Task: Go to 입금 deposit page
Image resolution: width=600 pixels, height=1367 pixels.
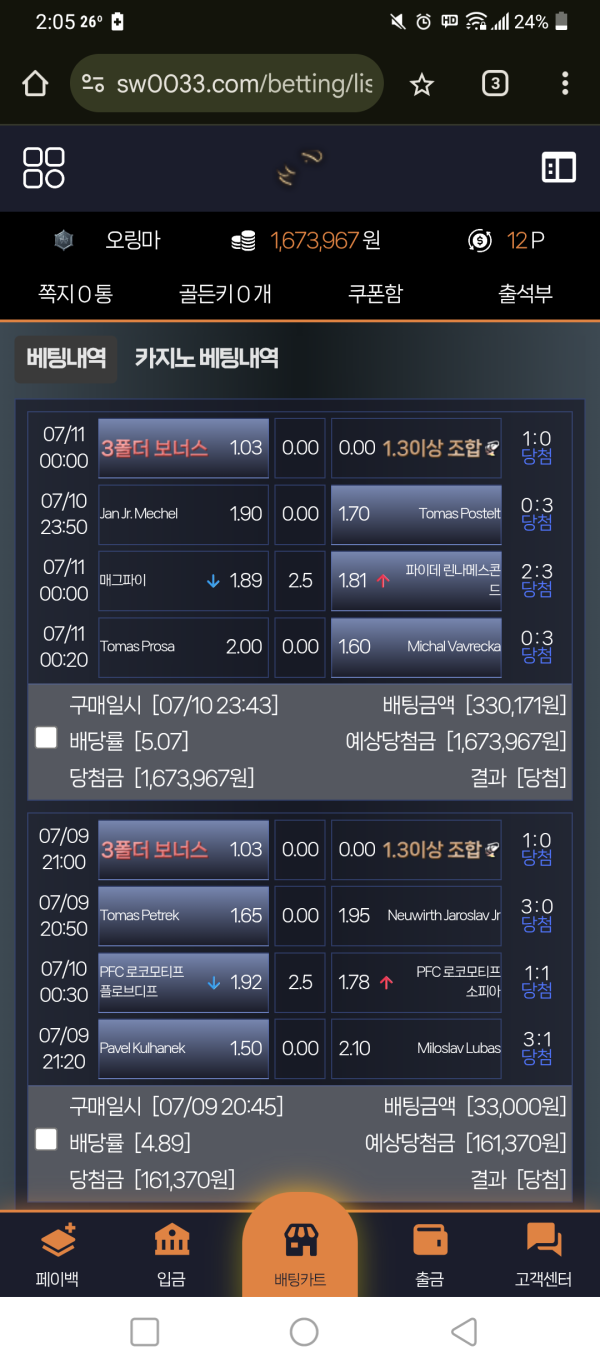Action: click(171, 1255)
